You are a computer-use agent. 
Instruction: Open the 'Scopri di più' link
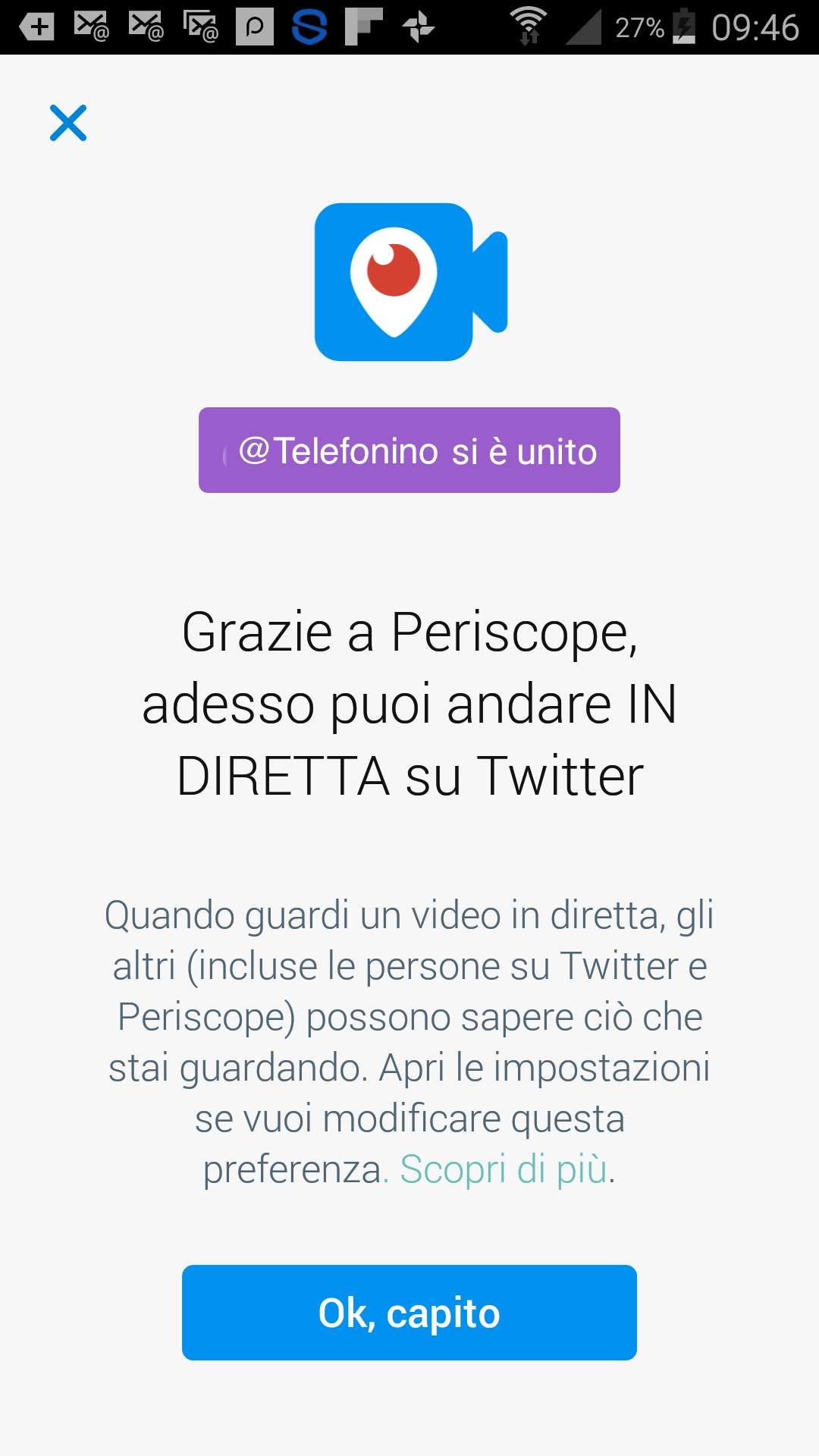[504, 1169]
